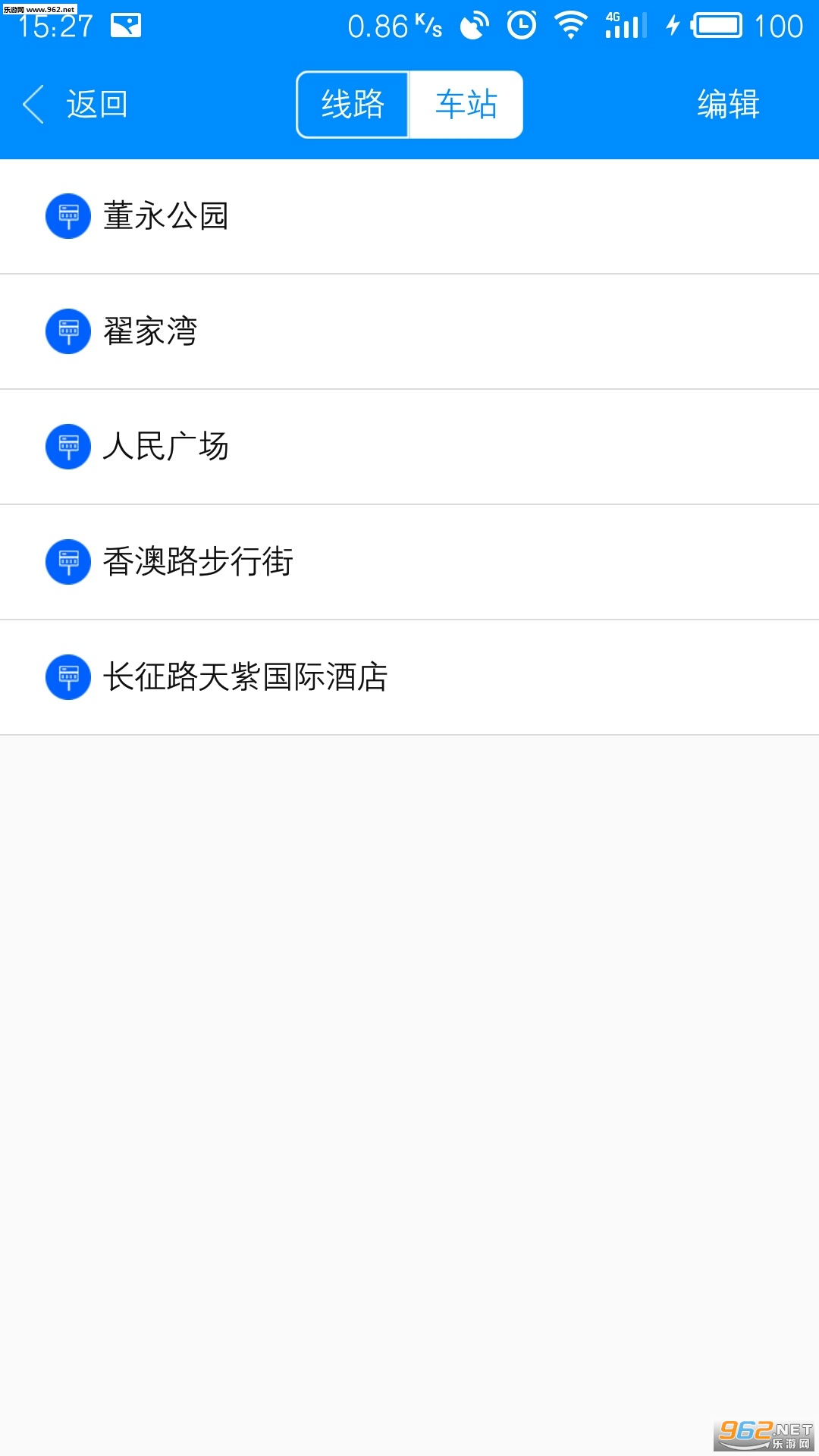Tap 编辑 to edit the list
The height and width of the screenshot is (1456, 819).
coord(728,105)
